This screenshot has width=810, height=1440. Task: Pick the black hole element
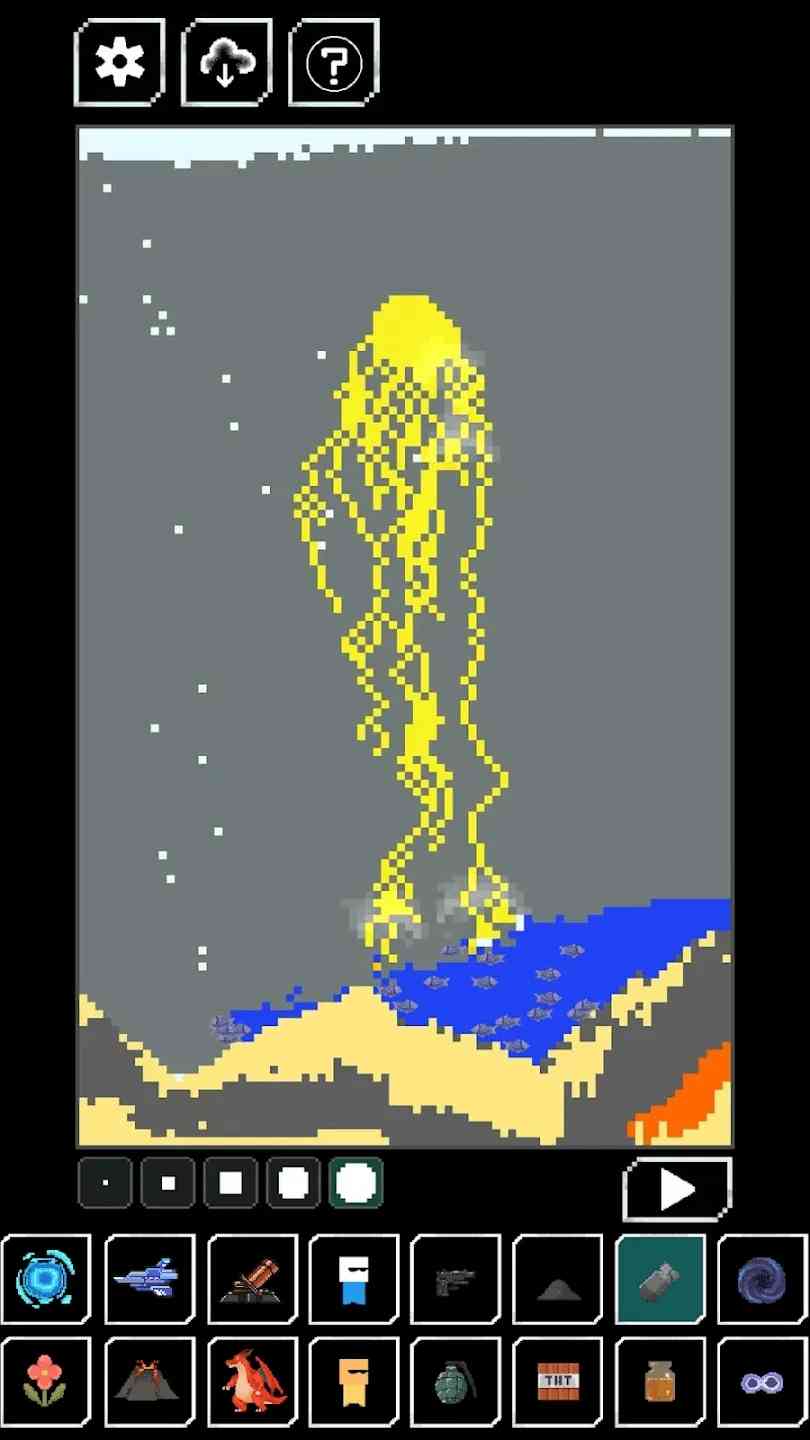click(762, 1279)
